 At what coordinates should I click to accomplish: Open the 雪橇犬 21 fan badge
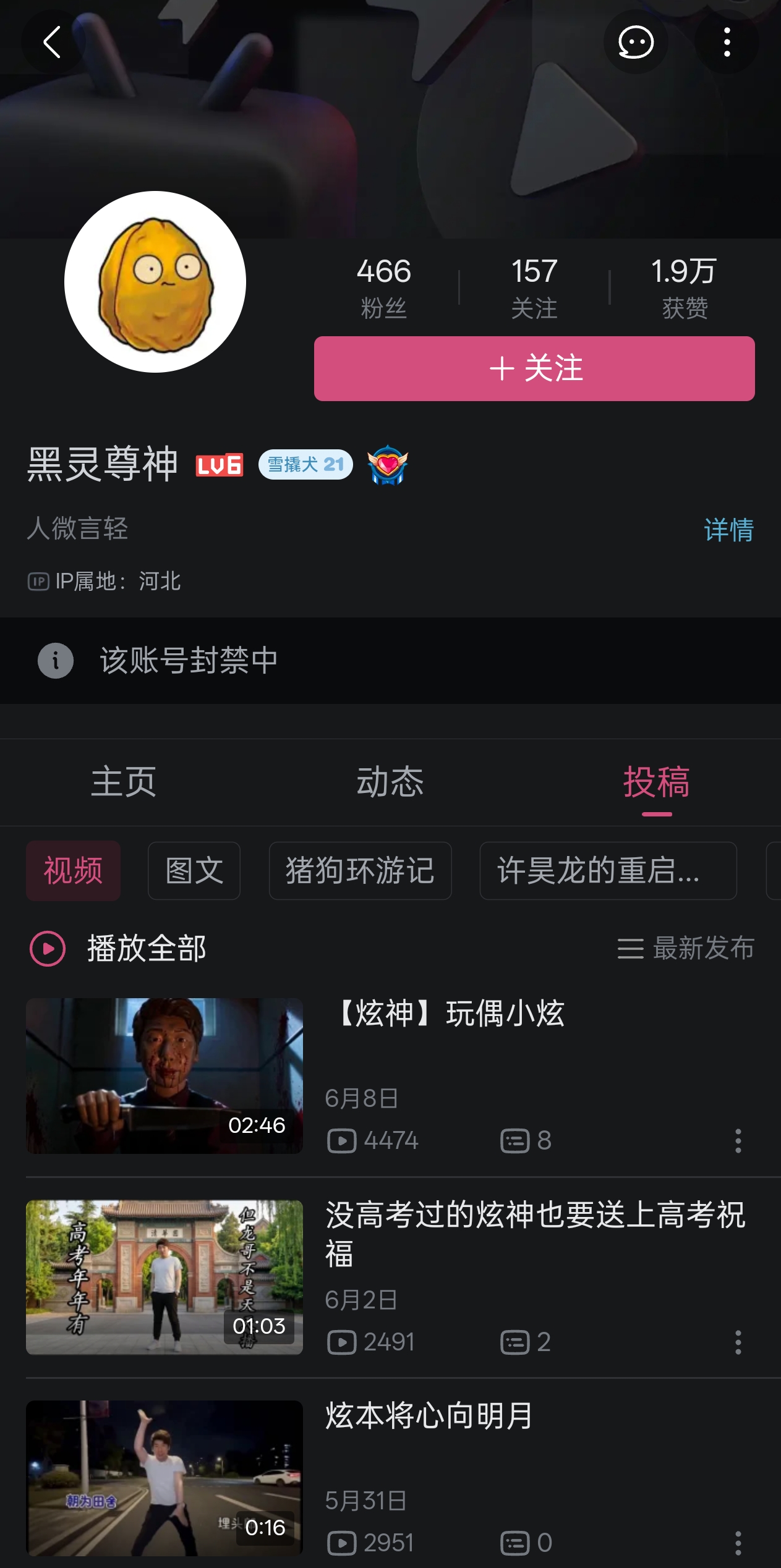tap(305, 464)
